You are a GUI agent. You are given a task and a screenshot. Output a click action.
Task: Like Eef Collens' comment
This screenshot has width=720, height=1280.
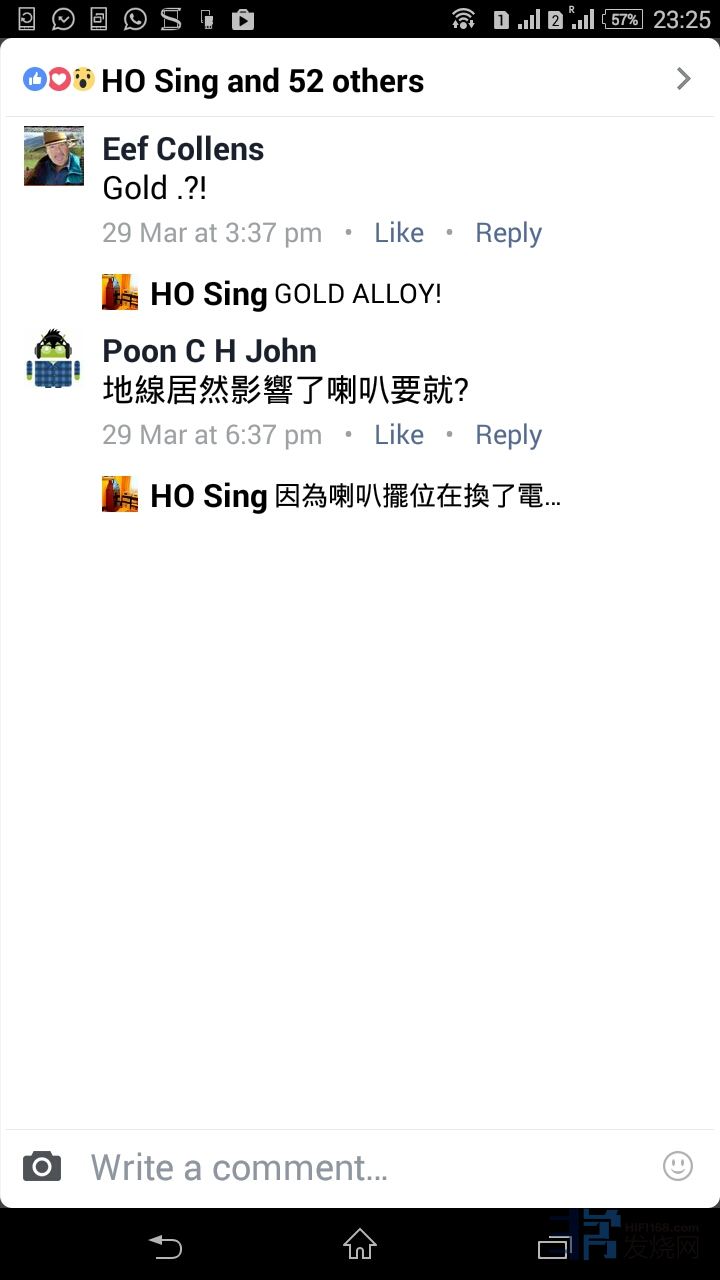pyautogui.click(x=399, y=233)
